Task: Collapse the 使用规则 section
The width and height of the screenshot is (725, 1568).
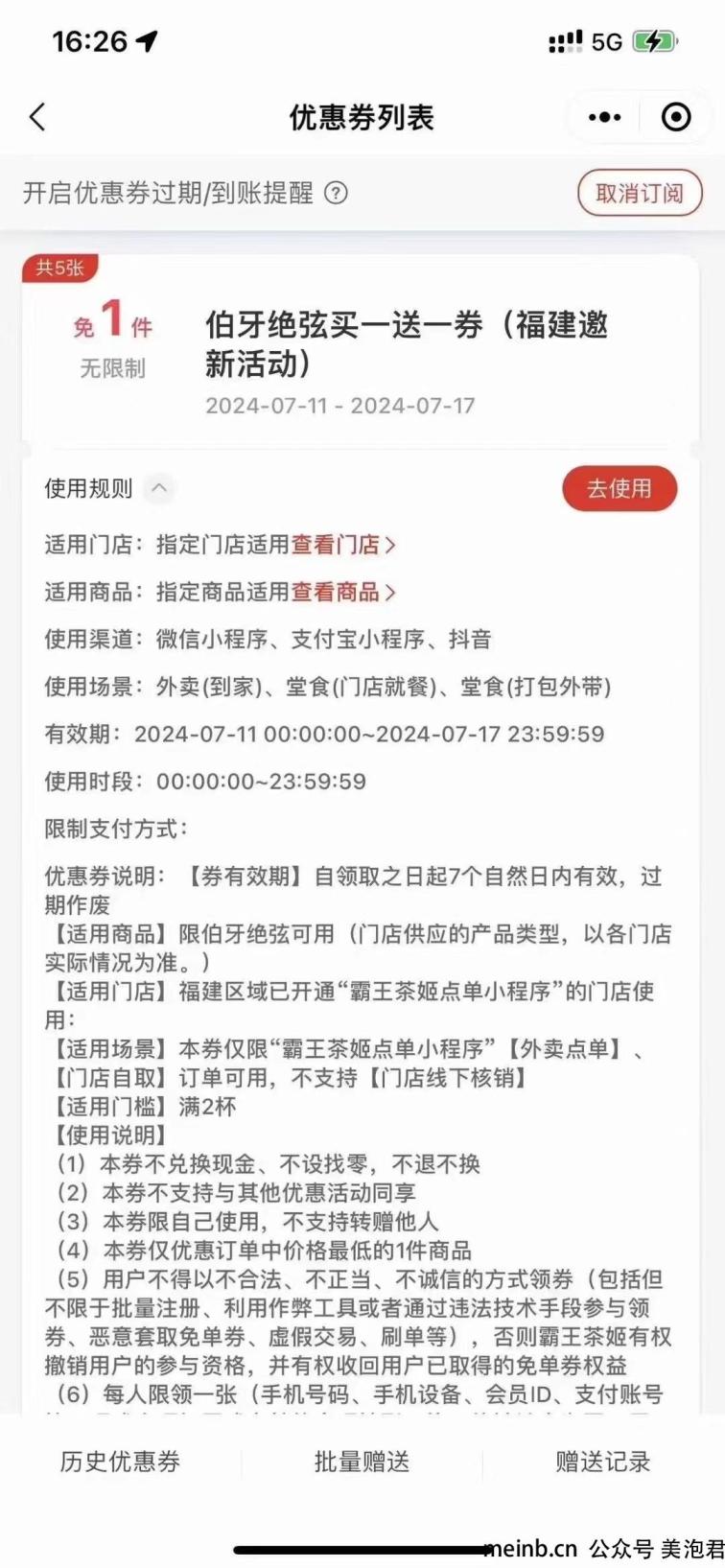Action: (x=159, y=488)
